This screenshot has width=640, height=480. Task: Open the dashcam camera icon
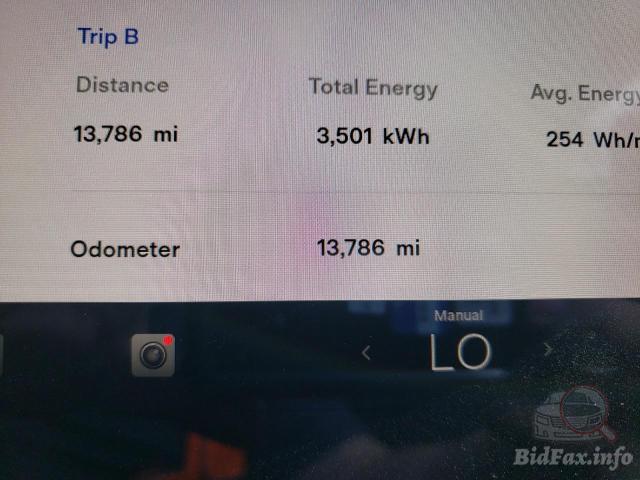[x=153, y=355]
